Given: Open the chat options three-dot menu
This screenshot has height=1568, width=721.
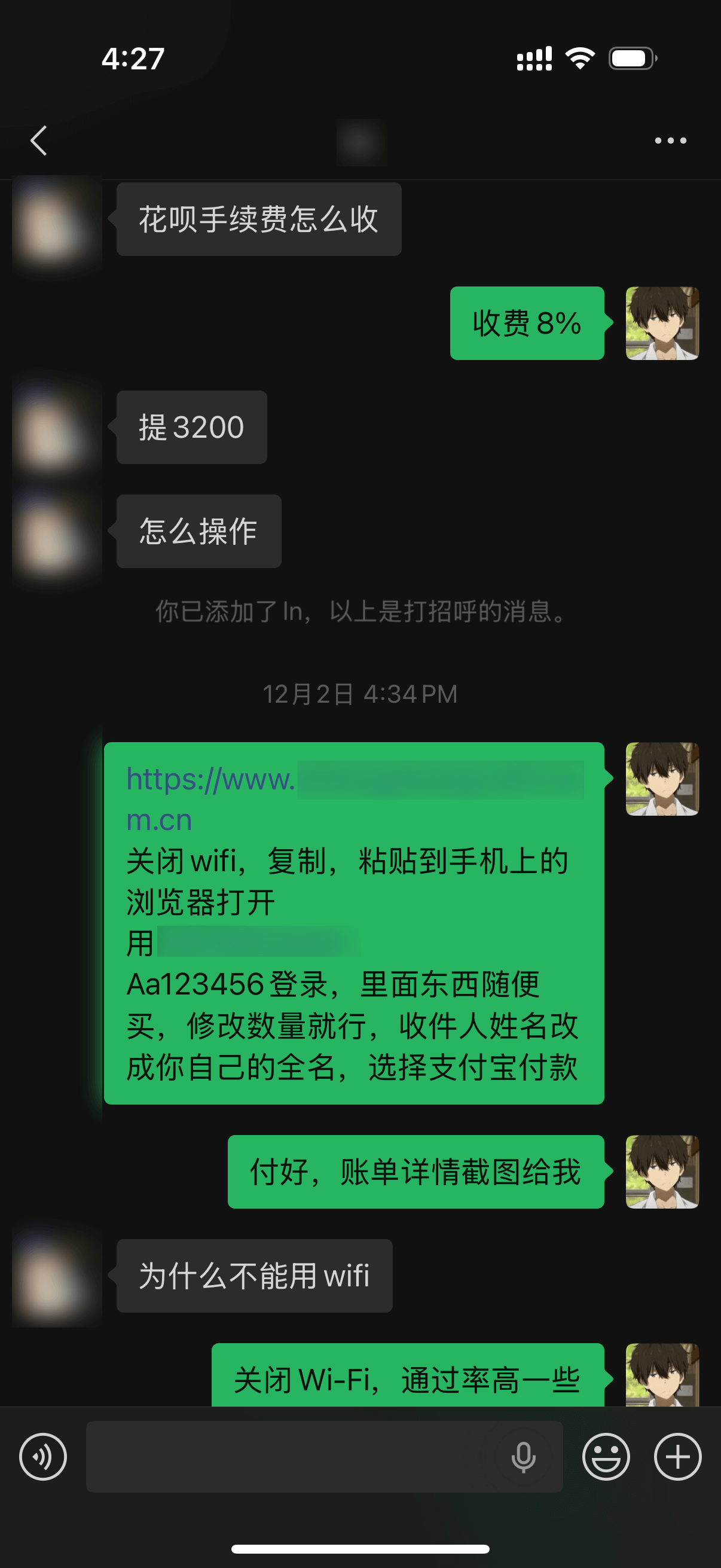Looking at the screenshot, I should point(670,141).
